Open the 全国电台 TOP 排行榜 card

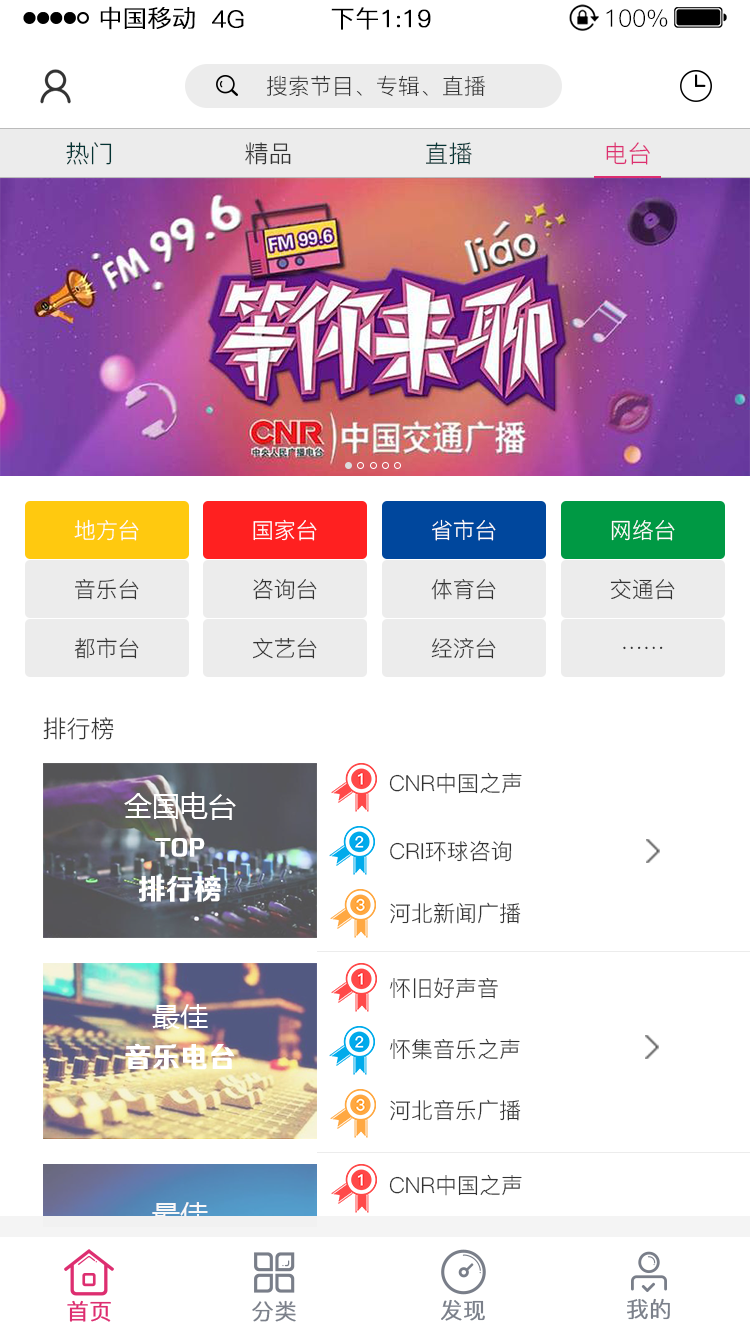click(x=180, y=850)
